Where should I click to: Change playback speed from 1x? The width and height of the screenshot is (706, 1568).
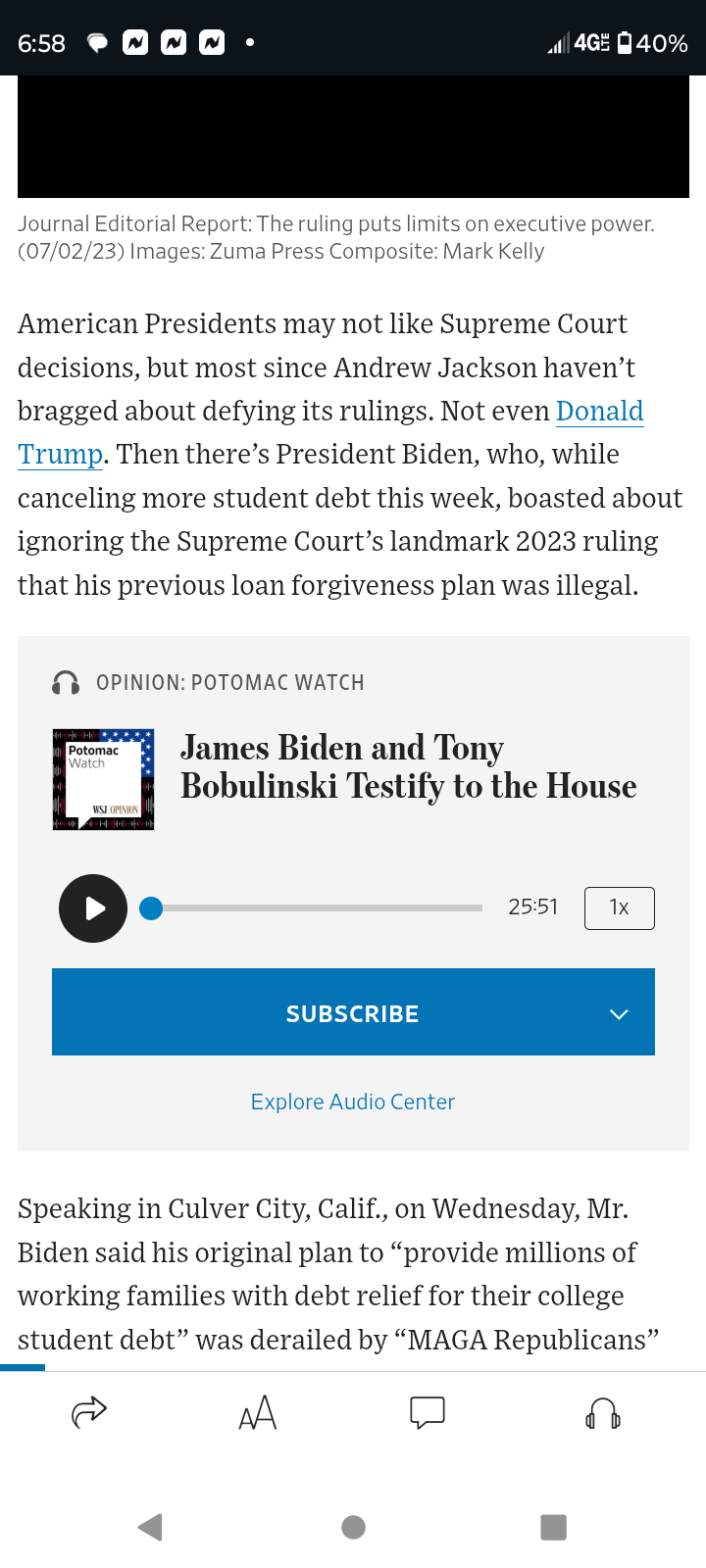[x=619, y=907]
